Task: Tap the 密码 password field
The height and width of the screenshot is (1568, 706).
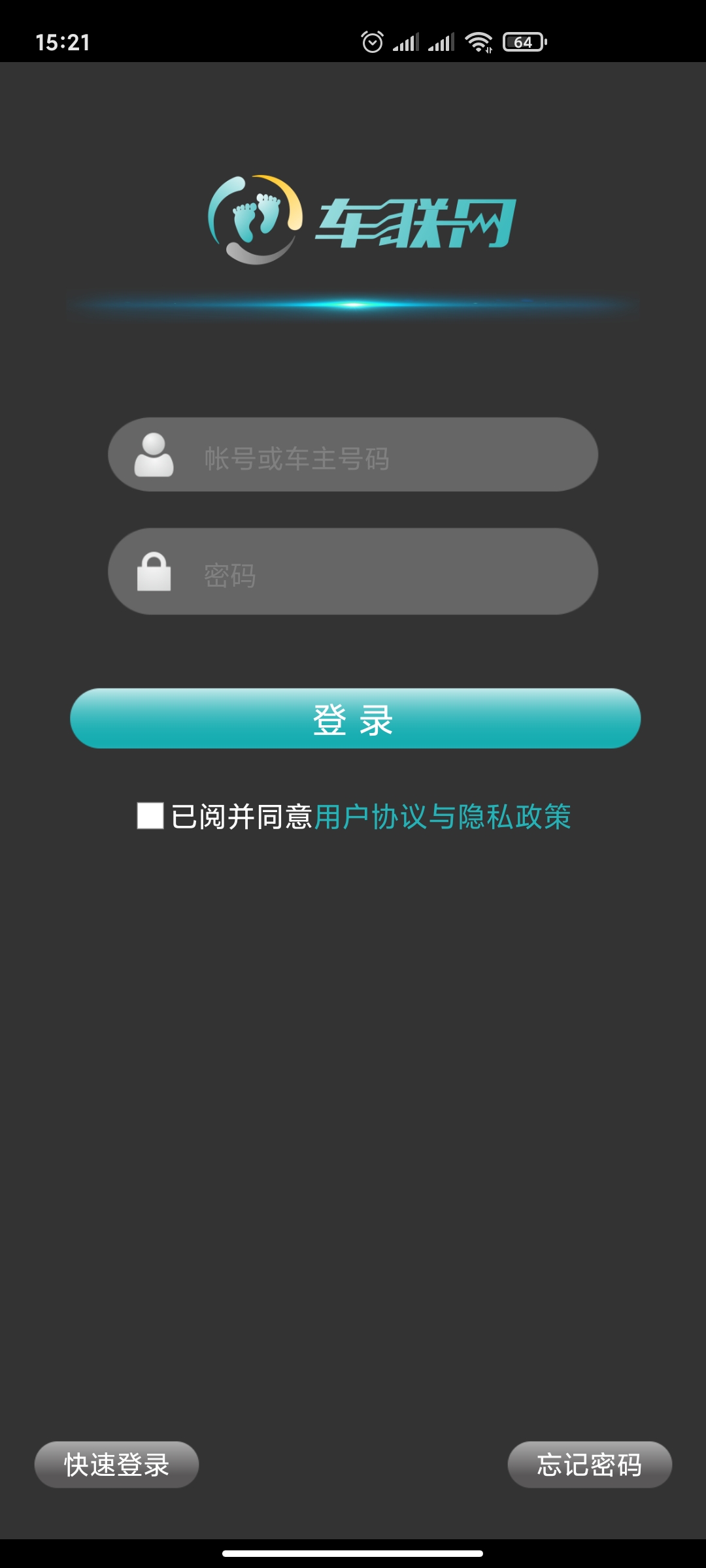Action: (379, 572)
